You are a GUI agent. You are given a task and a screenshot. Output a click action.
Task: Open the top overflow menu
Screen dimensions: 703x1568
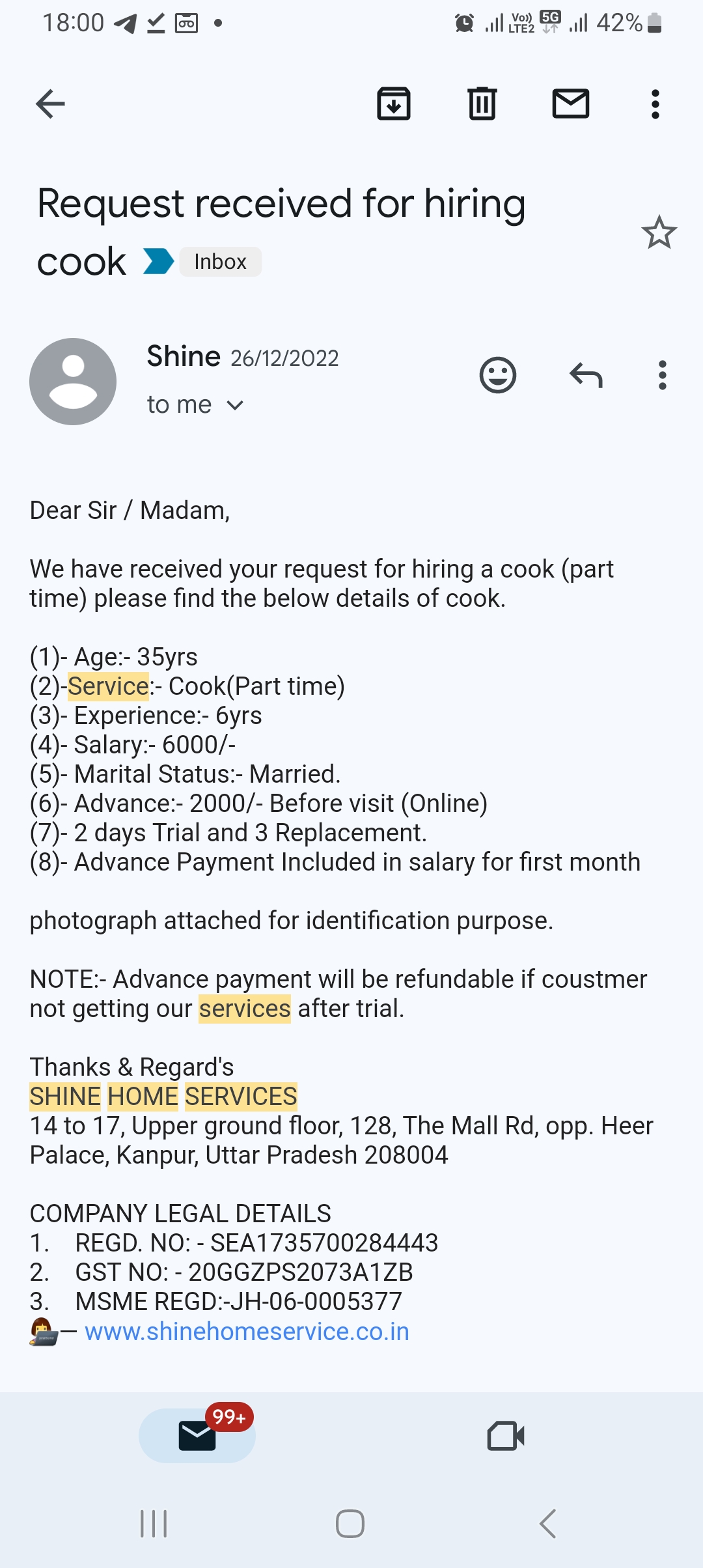(x=655, y=104)
